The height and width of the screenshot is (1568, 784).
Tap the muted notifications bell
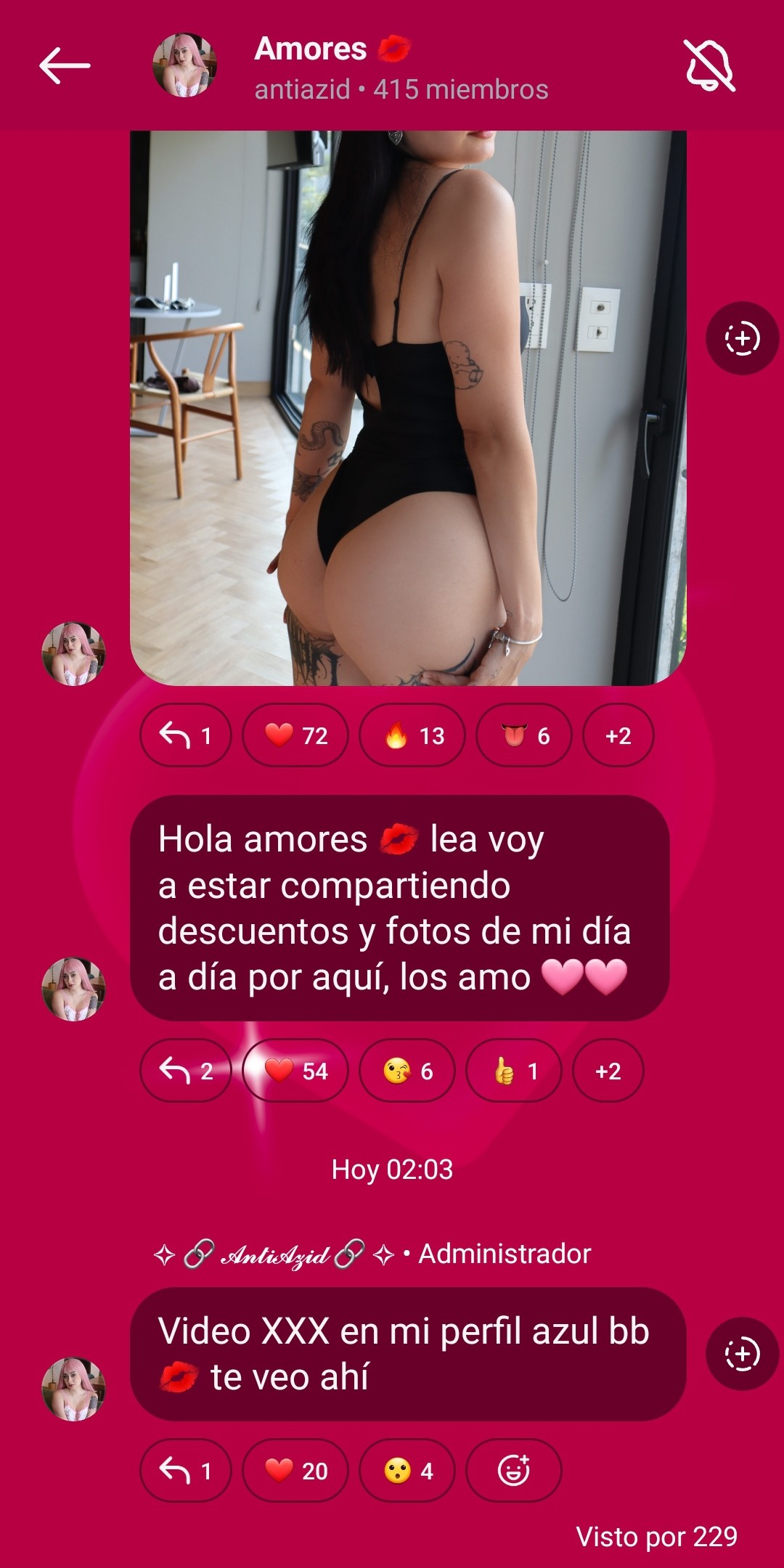pos(710,65)
